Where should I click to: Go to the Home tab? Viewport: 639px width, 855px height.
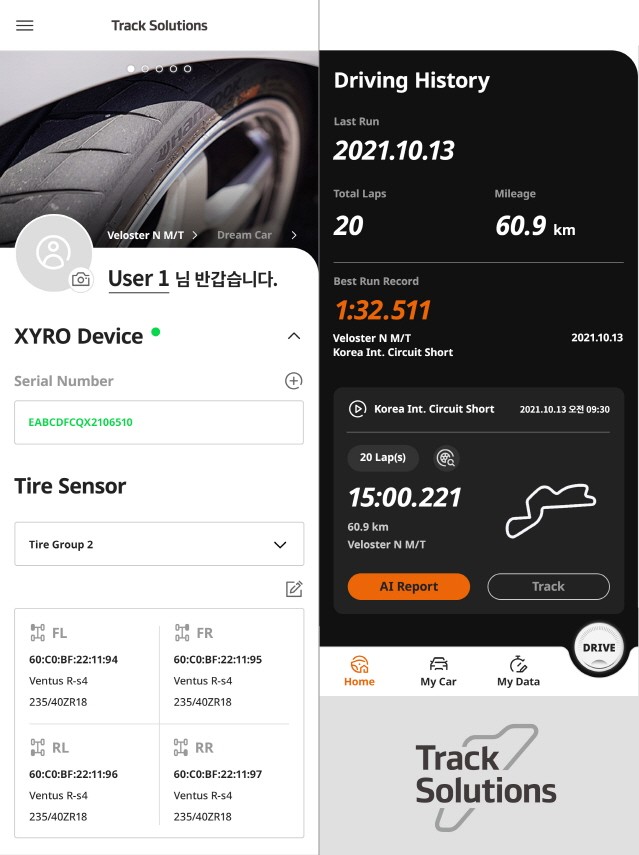coord(359,671)
